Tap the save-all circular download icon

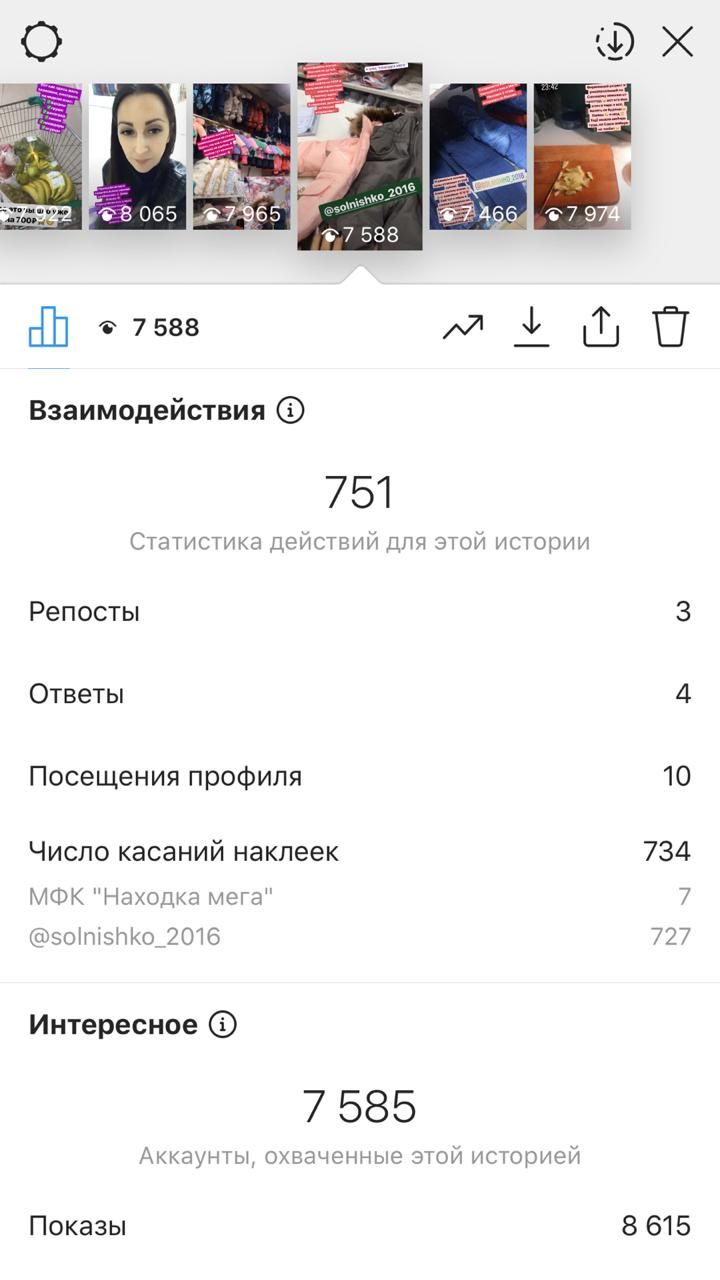(x=615, y=42)
